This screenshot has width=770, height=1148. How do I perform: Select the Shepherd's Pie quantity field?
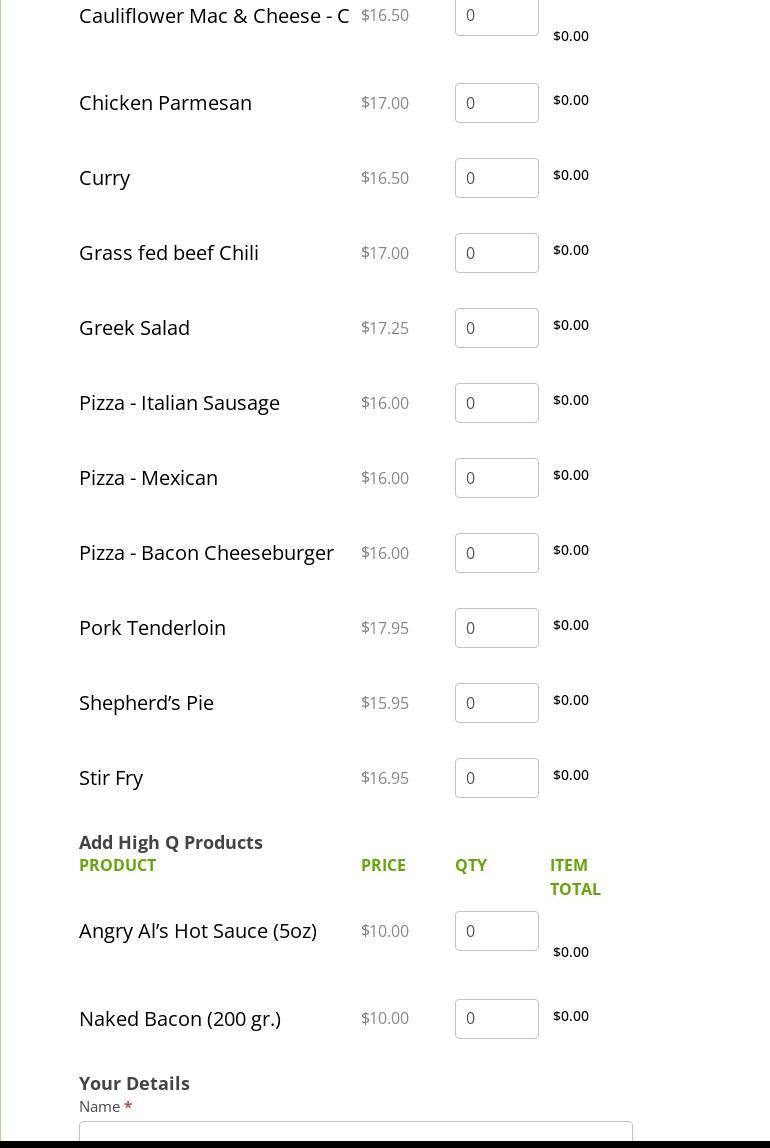pyautogui.click(x=496, y=703)
